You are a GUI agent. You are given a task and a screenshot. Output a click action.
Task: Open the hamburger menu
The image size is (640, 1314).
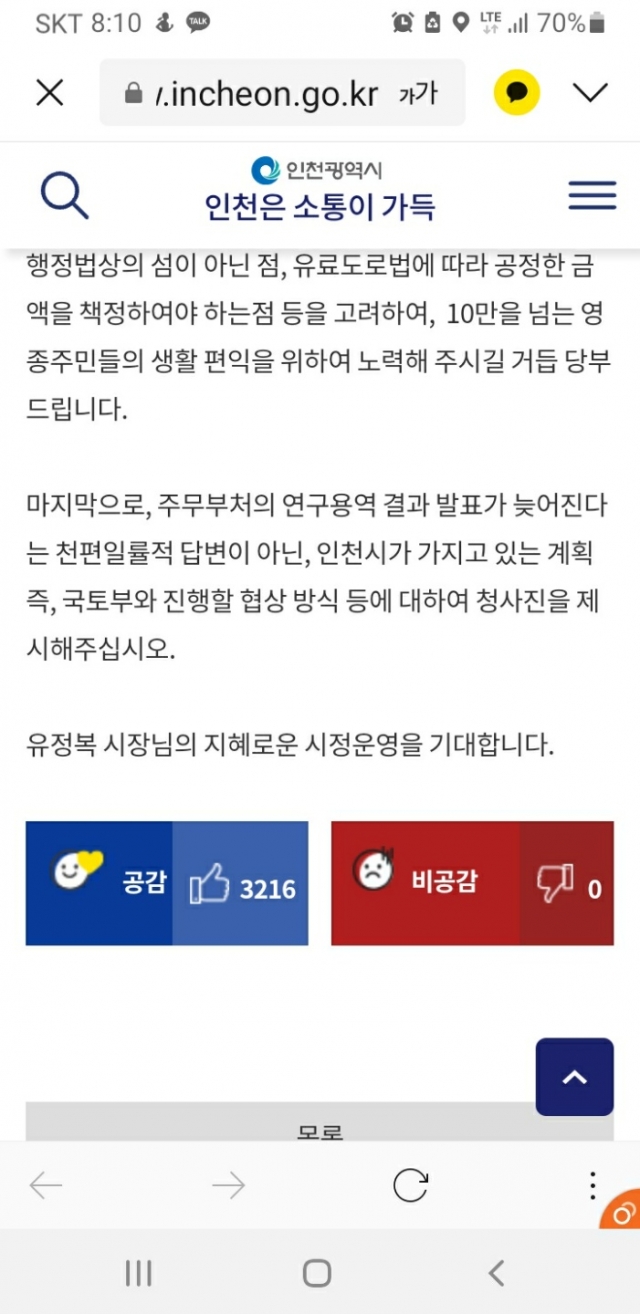point(592,194)
